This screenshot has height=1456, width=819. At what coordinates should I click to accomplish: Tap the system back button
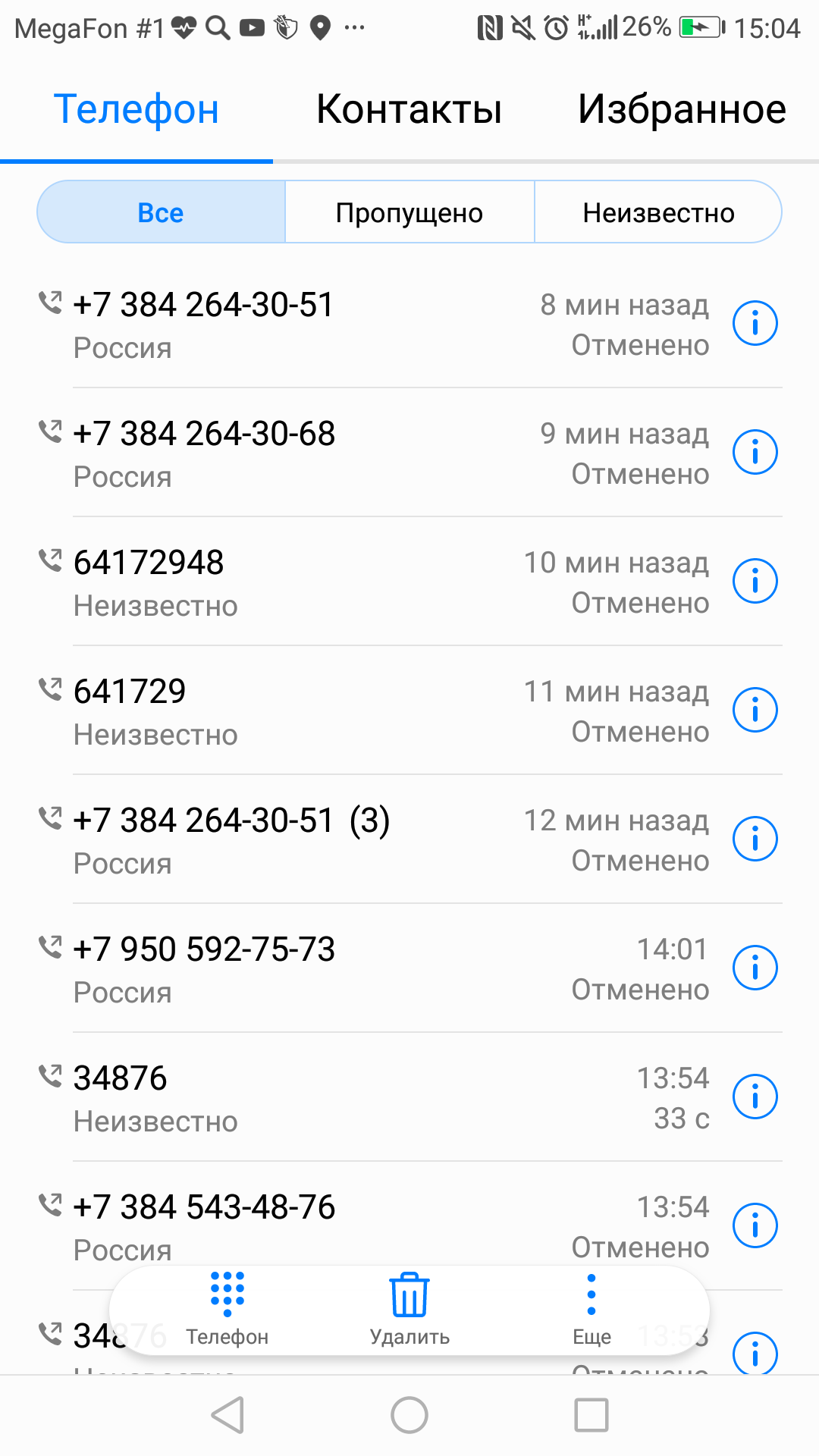[x=227, y=1415]
